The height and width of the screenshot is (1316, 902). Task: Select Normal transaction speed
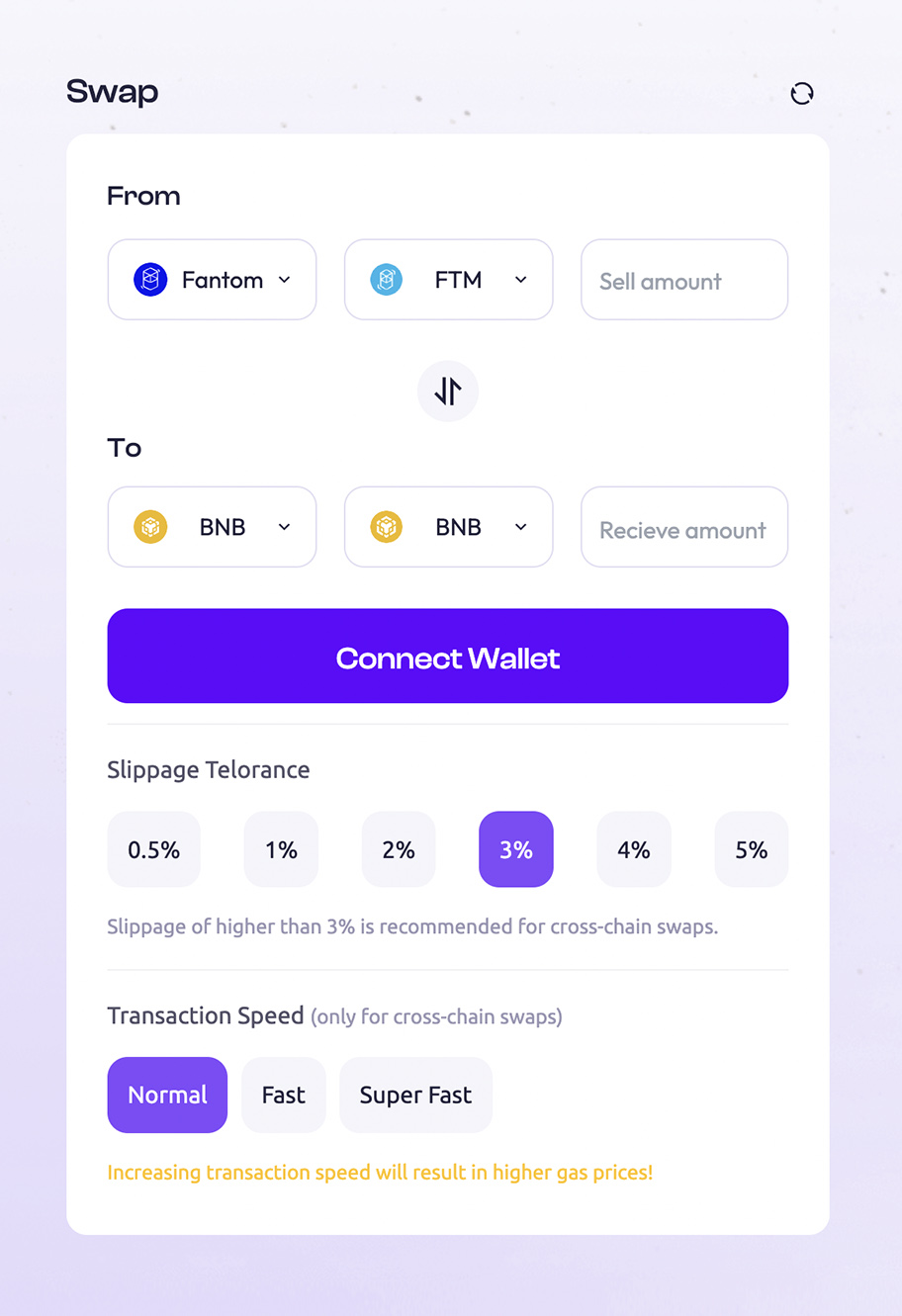[167, 1095]
